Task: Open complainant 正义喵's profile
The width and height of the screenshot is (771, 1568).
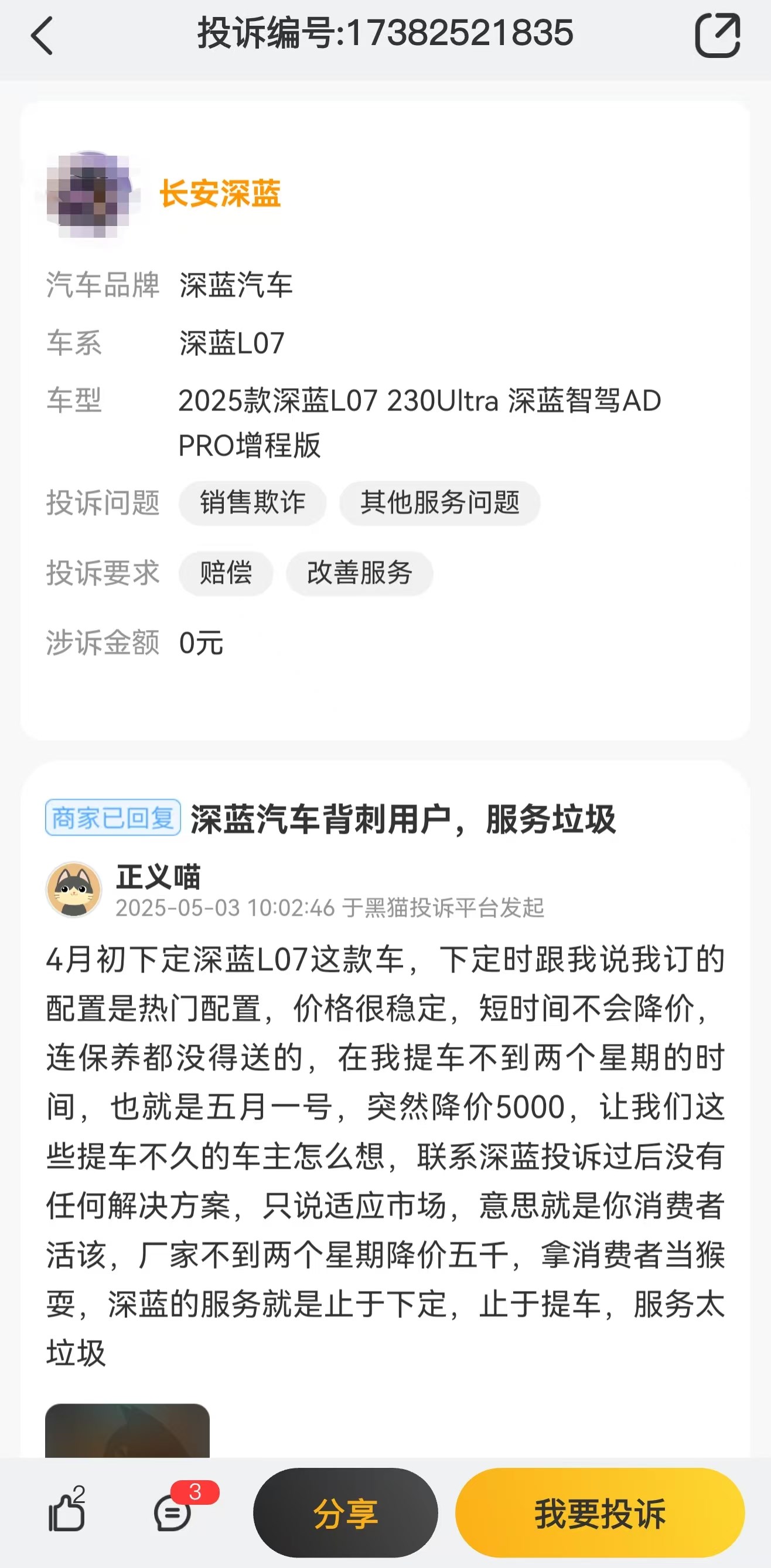Action: tap(158, 877)
